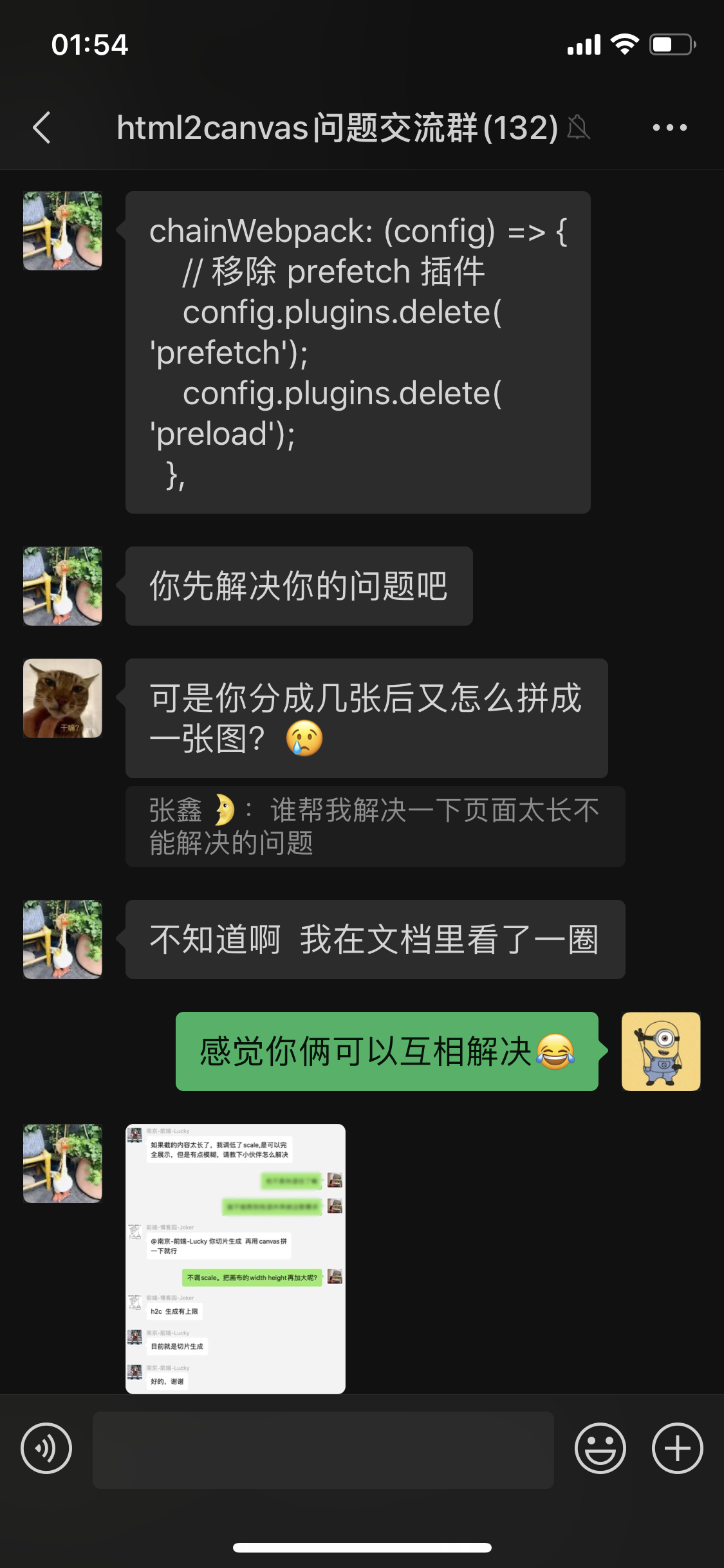Screen dimensions: 724x1568
Task: Open the plus attachment menu
Action: [677, 1448]
